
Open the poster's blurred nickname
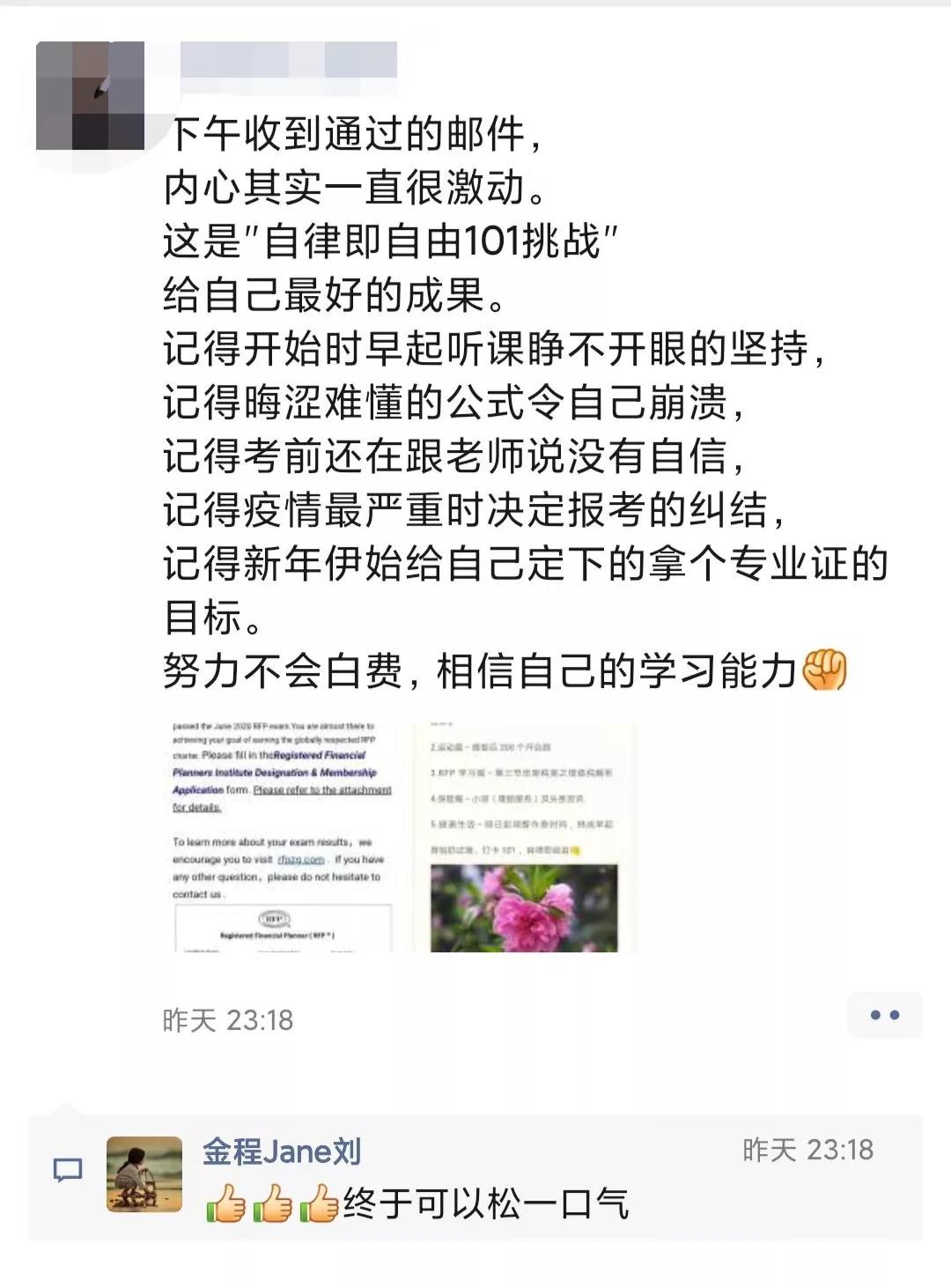287,60
